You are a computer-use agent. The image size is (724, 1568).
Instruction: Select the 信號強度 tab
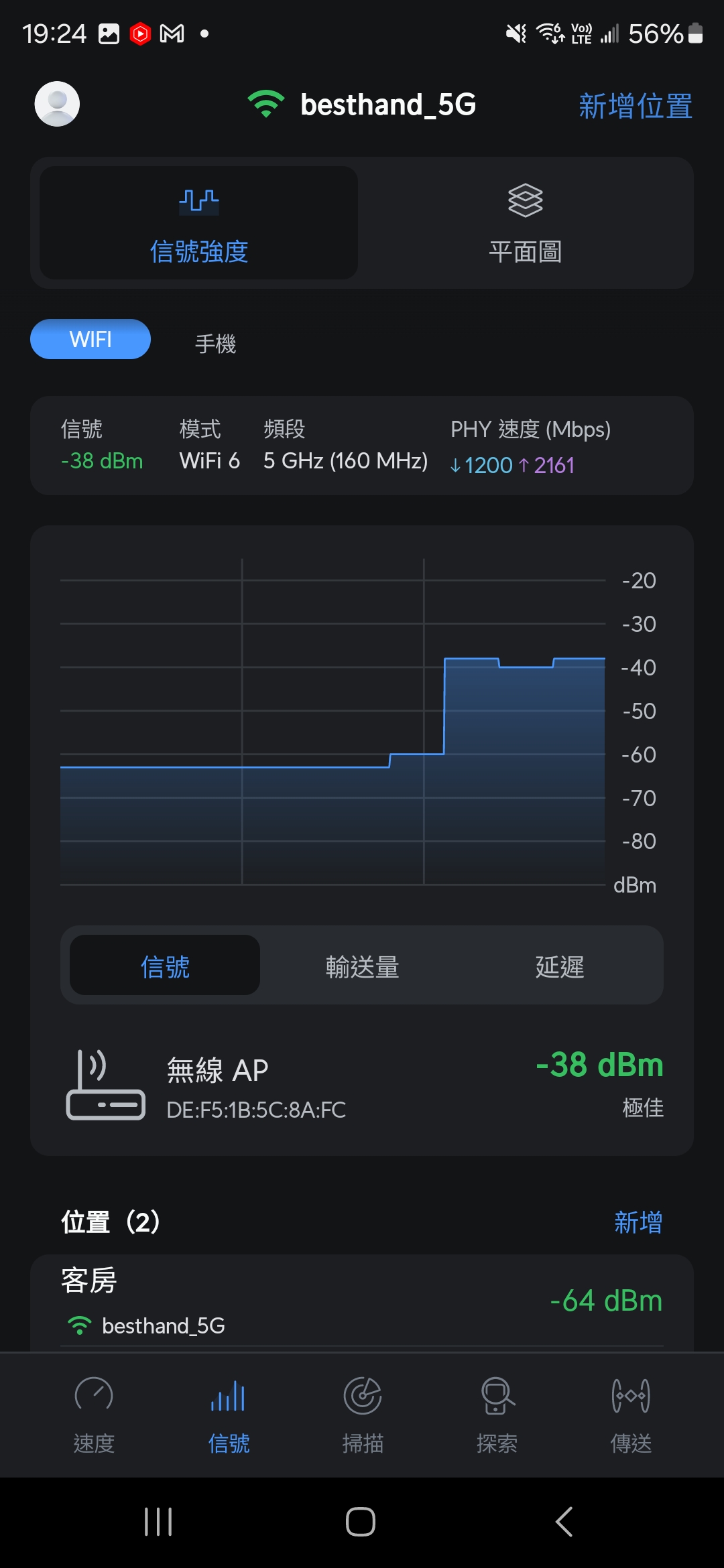click(199, 223)
